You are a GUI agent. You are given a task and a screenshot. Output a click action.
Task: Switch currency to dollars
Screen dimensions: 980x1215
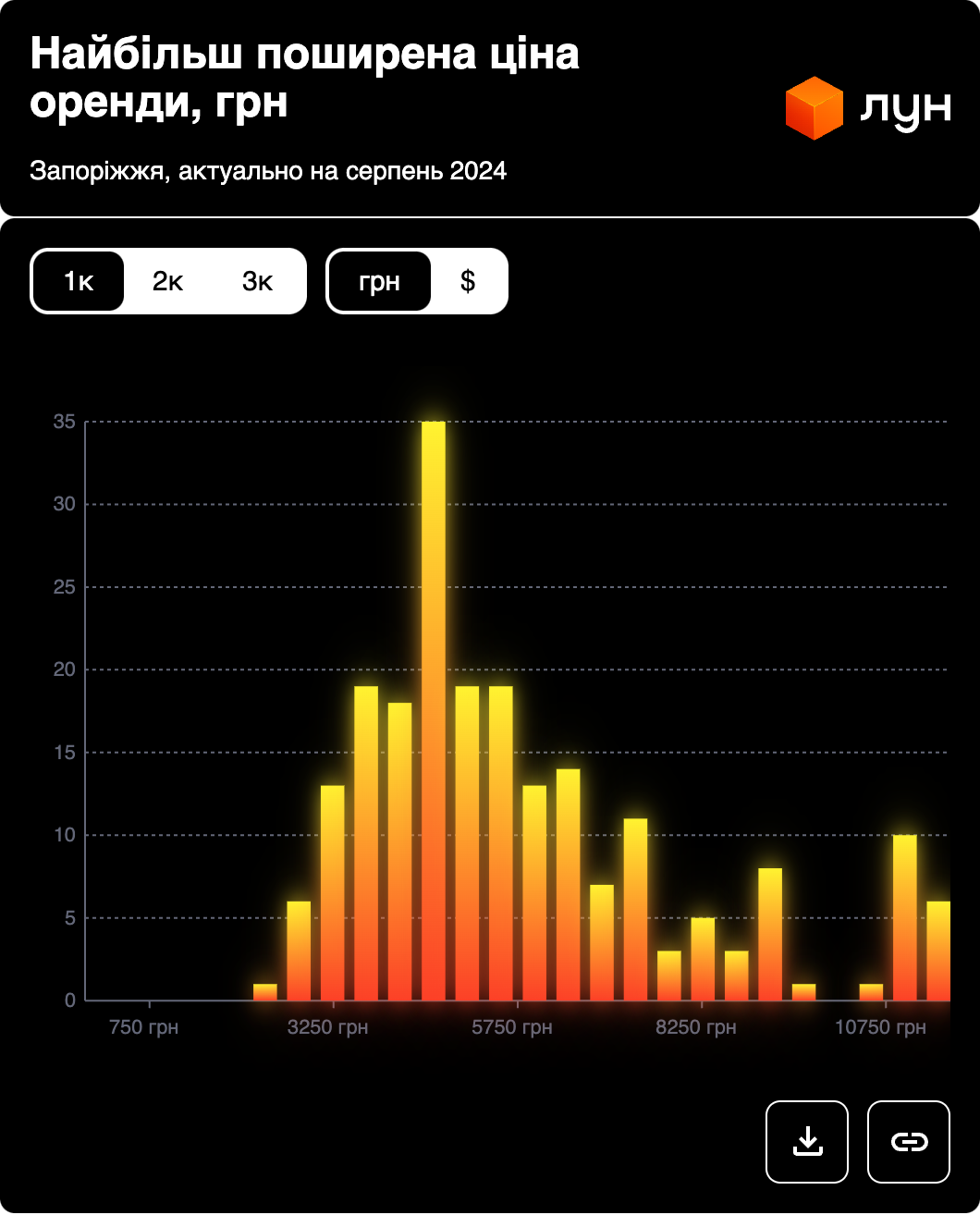[x=468, y=281]
